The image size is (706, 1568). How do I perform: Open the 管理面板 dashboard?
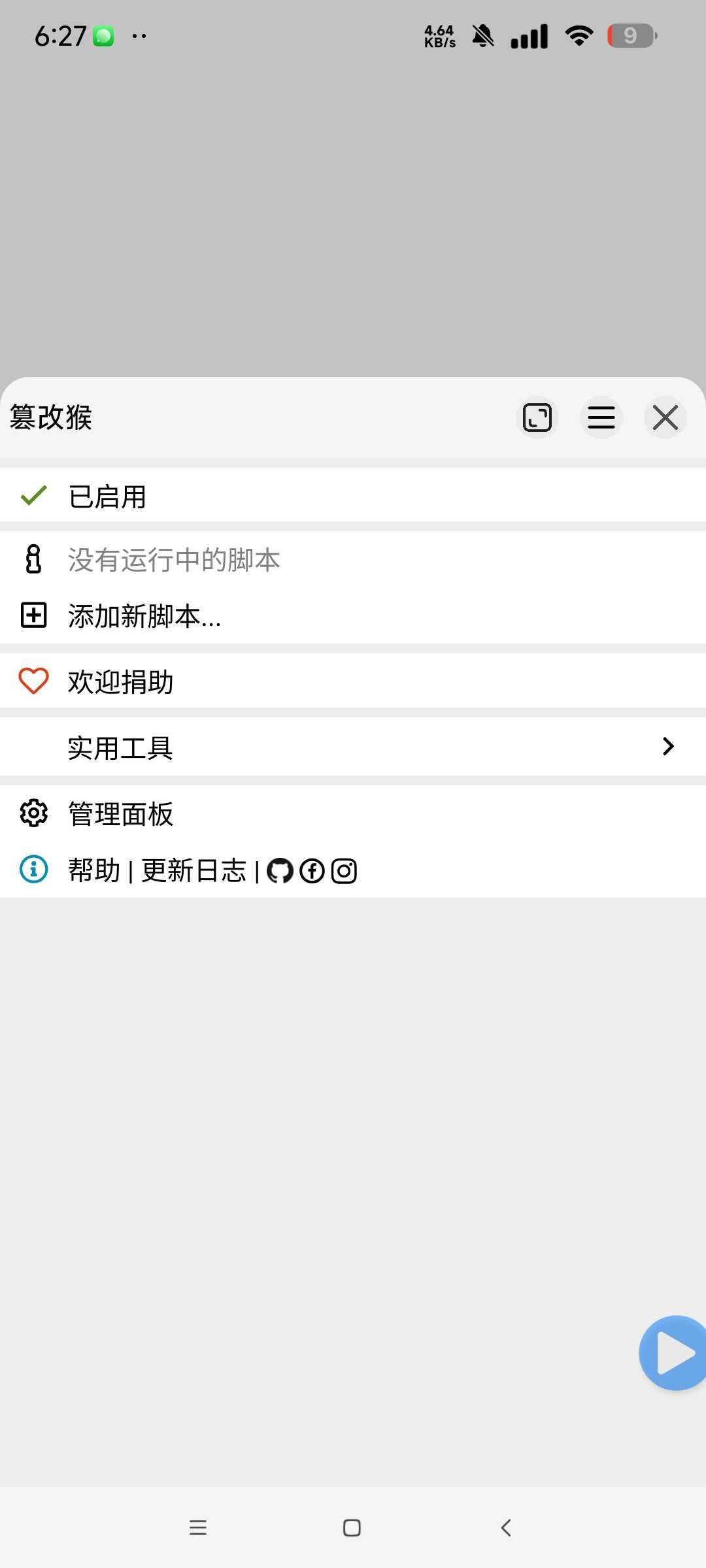point(120,814)
